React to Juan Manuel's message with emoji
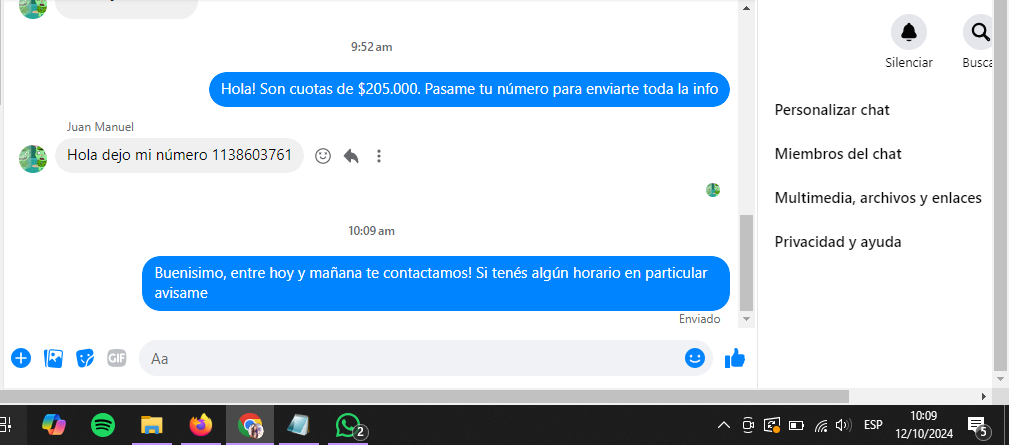This screenshot has width=1009, height=445. (x=323, y=156)
